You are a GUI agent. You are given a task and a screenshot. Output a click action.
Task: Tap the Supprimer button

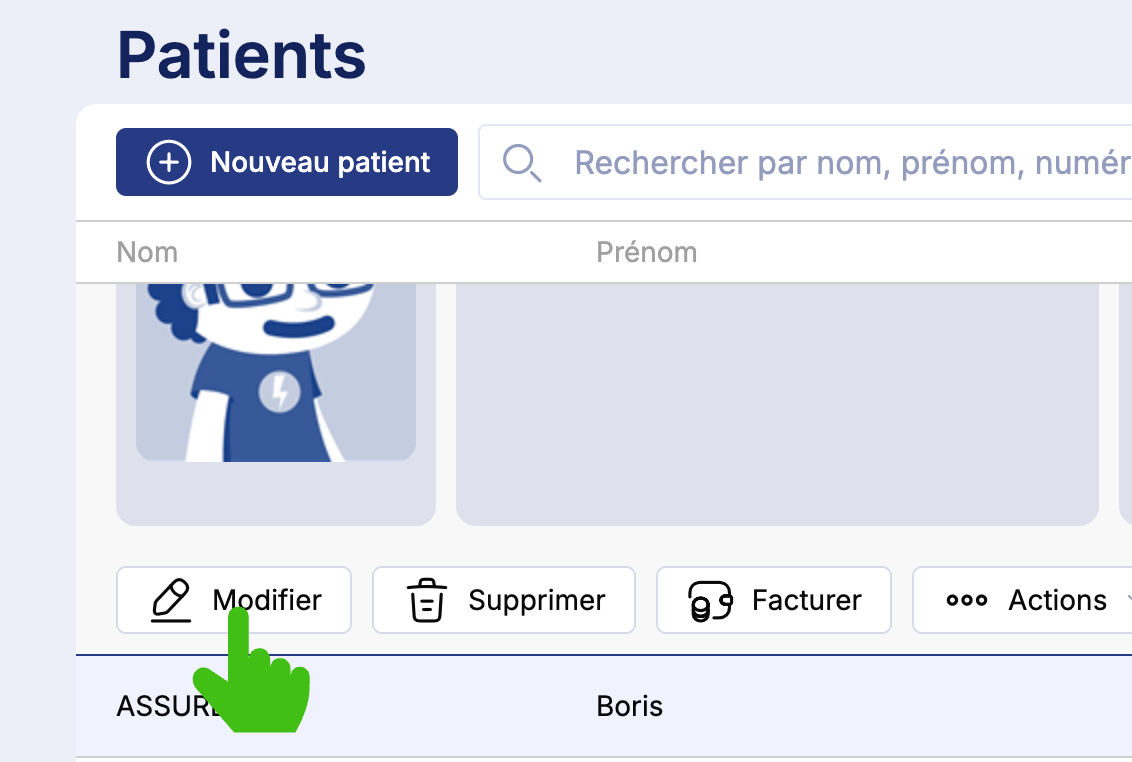pyautogui.click(x=504, y=600)
